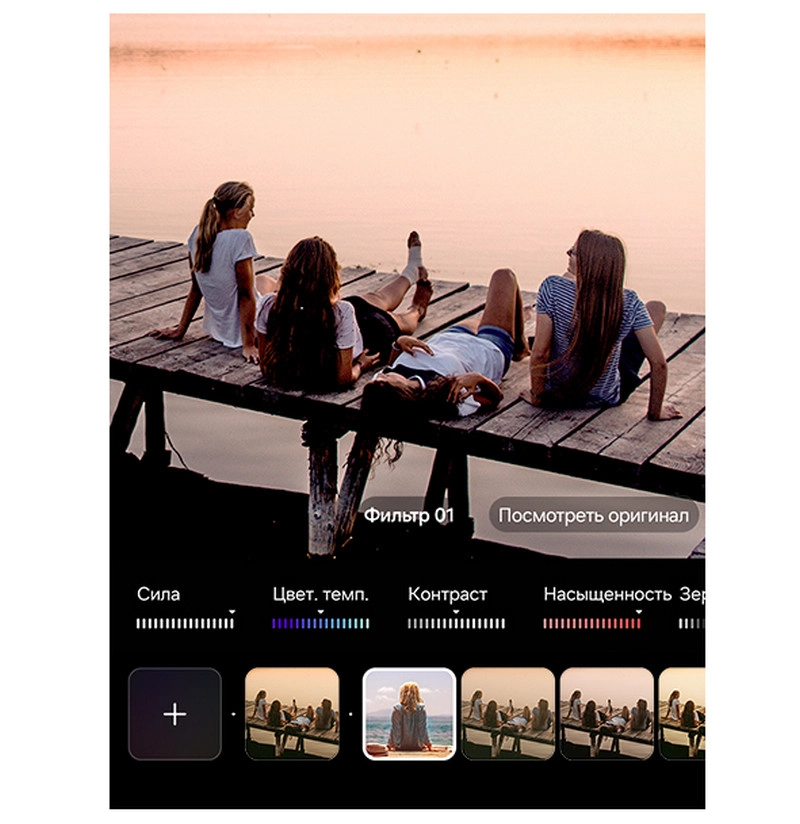
Task: Choose the second pier thumbnail after the highlighted one
Action: (606, 714)
